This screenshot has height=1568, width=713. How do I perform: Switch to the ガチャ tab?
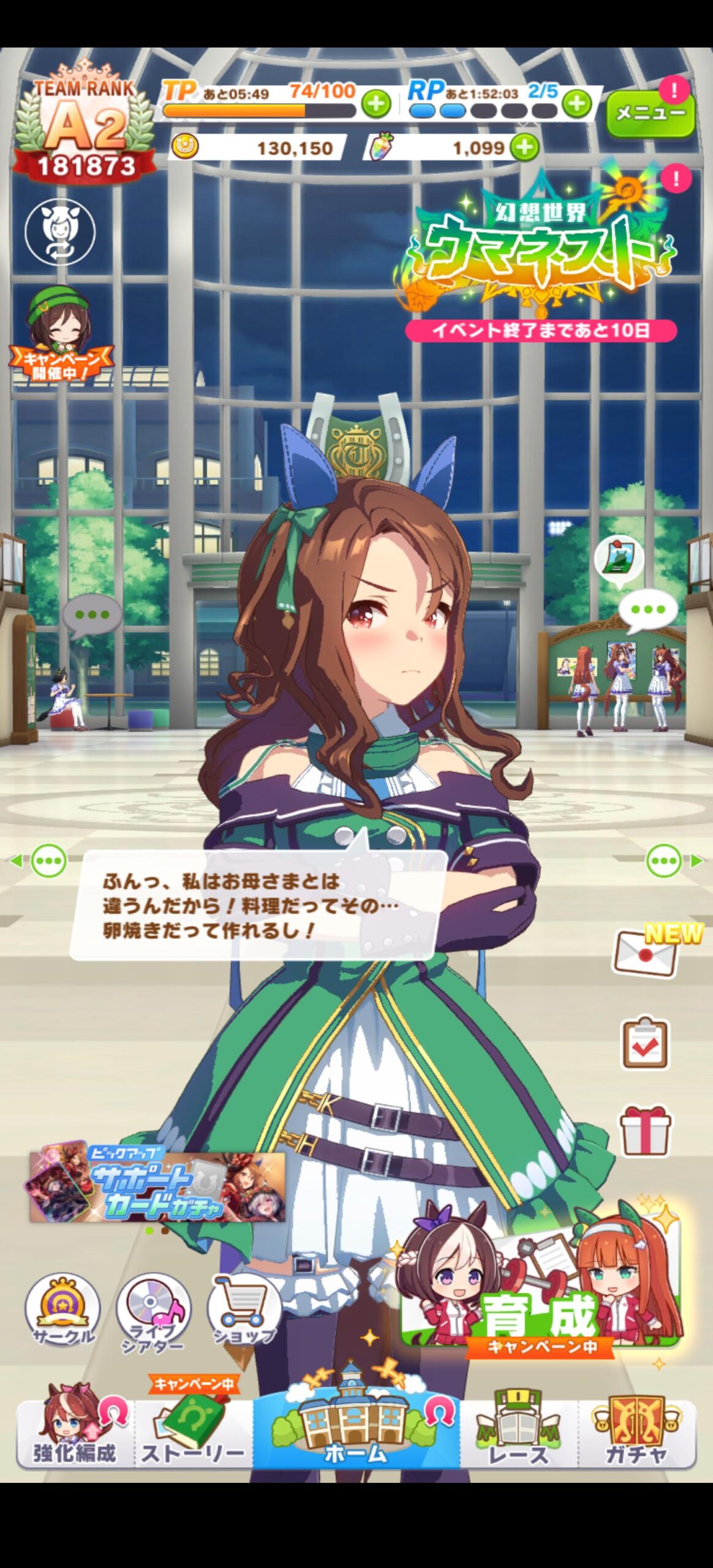click(636, 1433)
